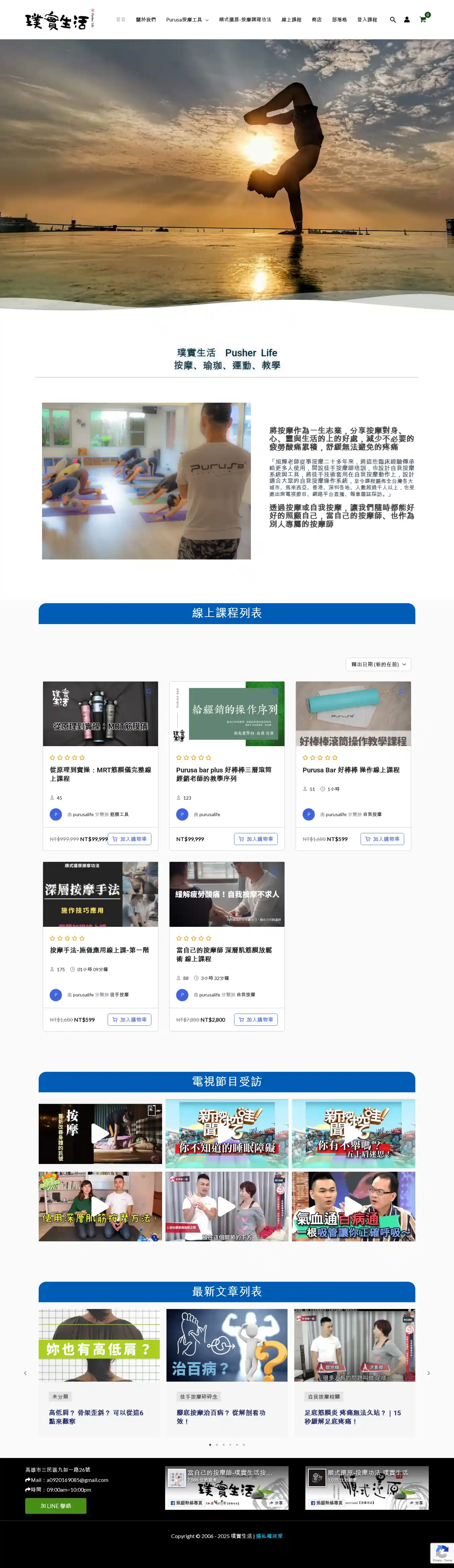Add 按摩手法-施做應用線上課 to cart
The width and height of the screenshot is (454, 1568).
[x=129, y=1020]
